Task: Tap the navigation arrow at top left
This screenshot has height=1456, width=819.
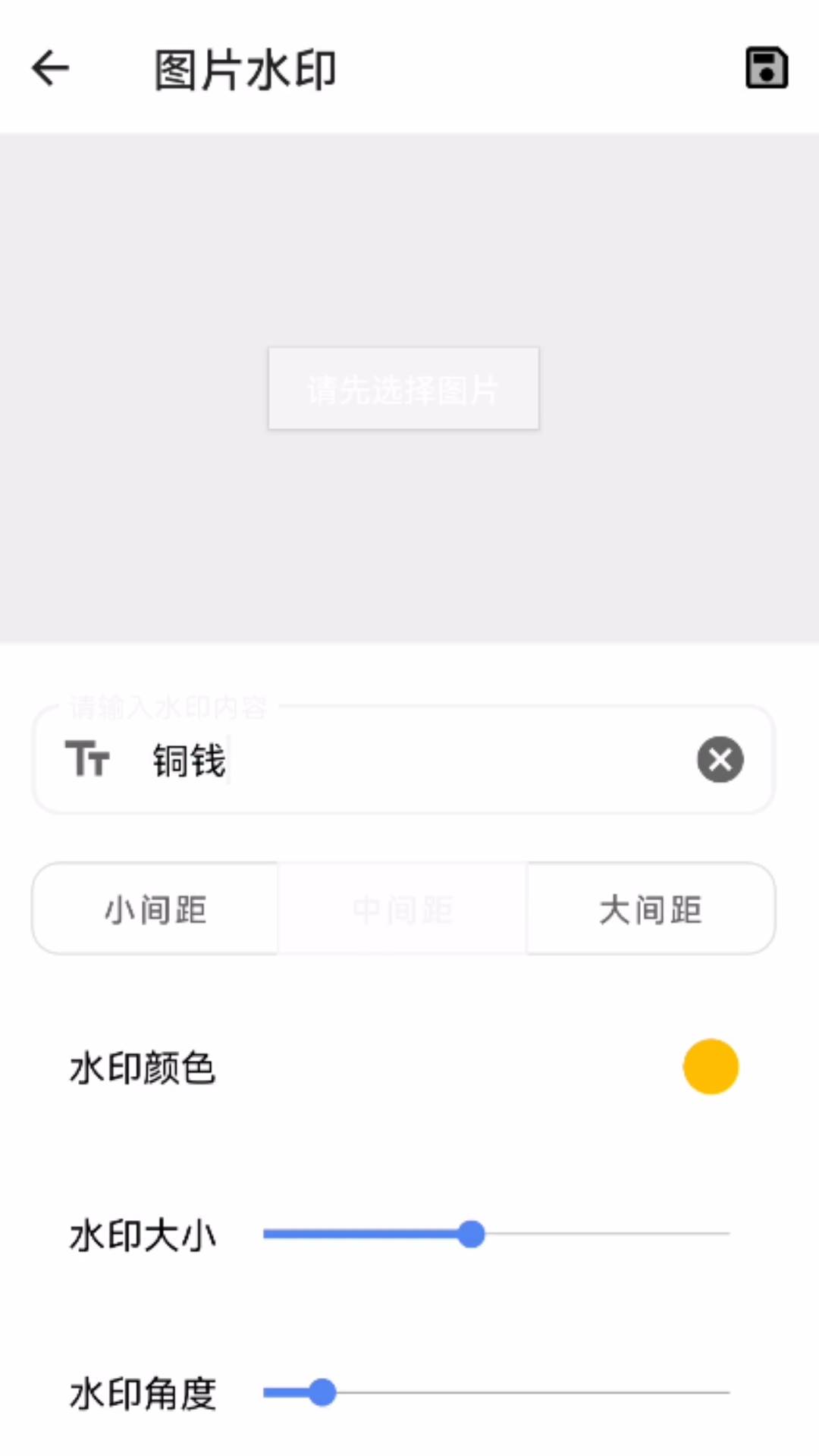Action: coord(50,69)
